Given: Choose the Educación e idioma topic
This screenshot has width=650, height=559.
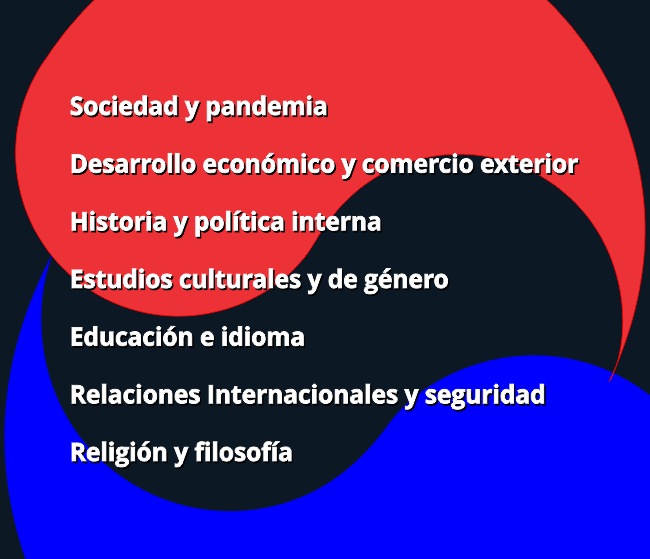Looking at the screenshot, I should 187,337.
